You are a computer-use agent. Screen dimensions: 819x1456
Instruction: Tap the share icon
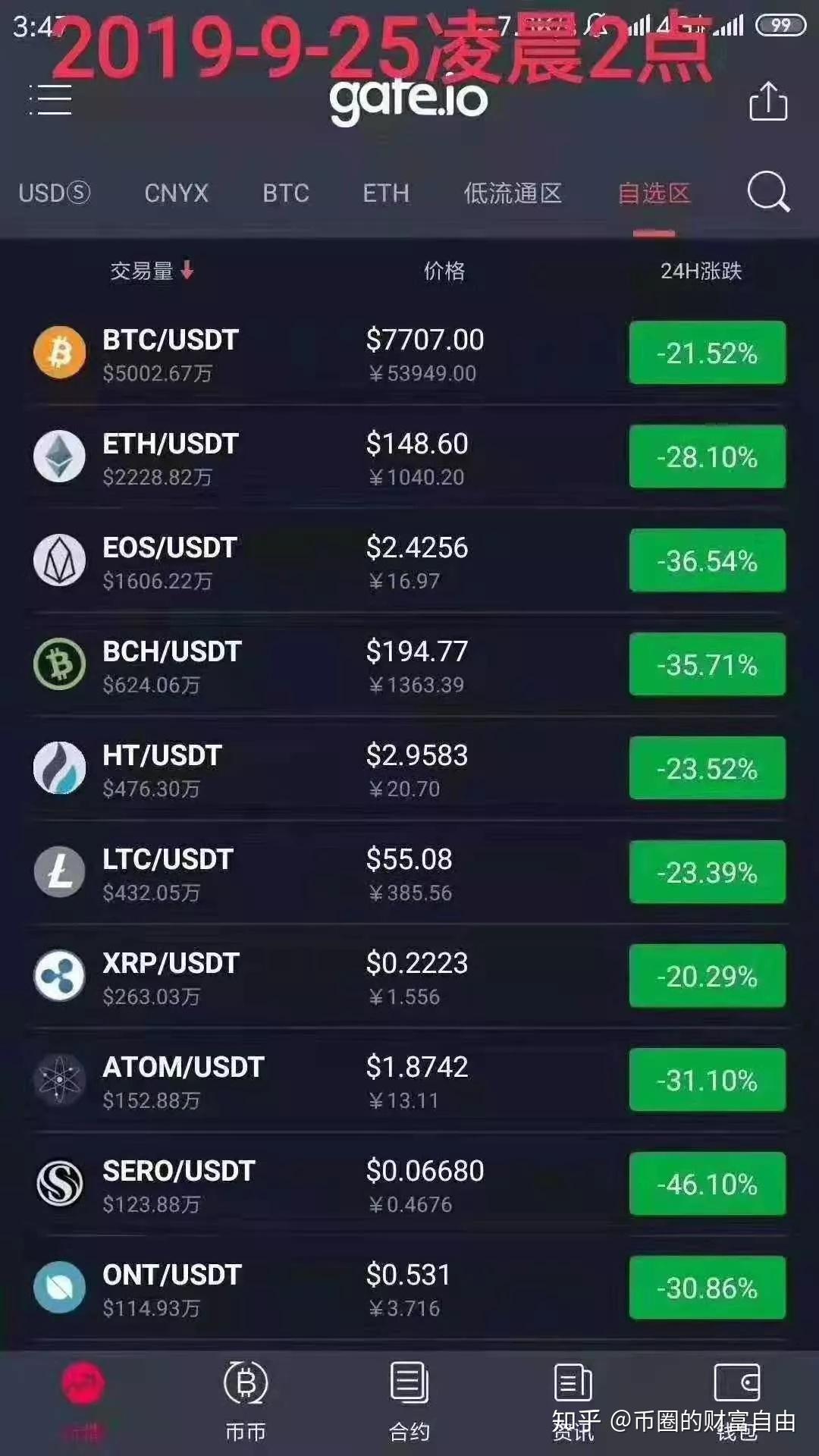768,101
